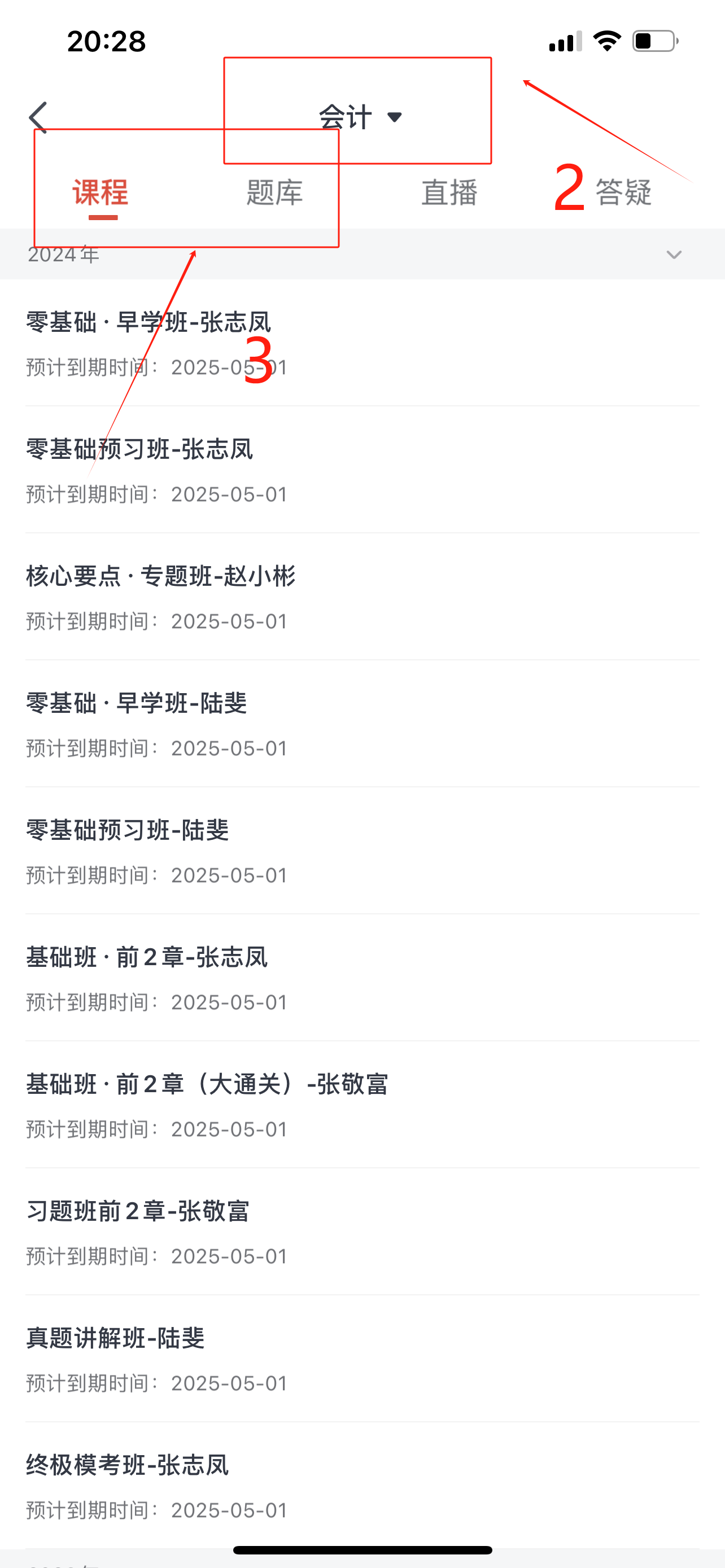Go back with the top-left arrow
Image resolution: width=725 pixels, height=1568 pixels.
(38, 117)
